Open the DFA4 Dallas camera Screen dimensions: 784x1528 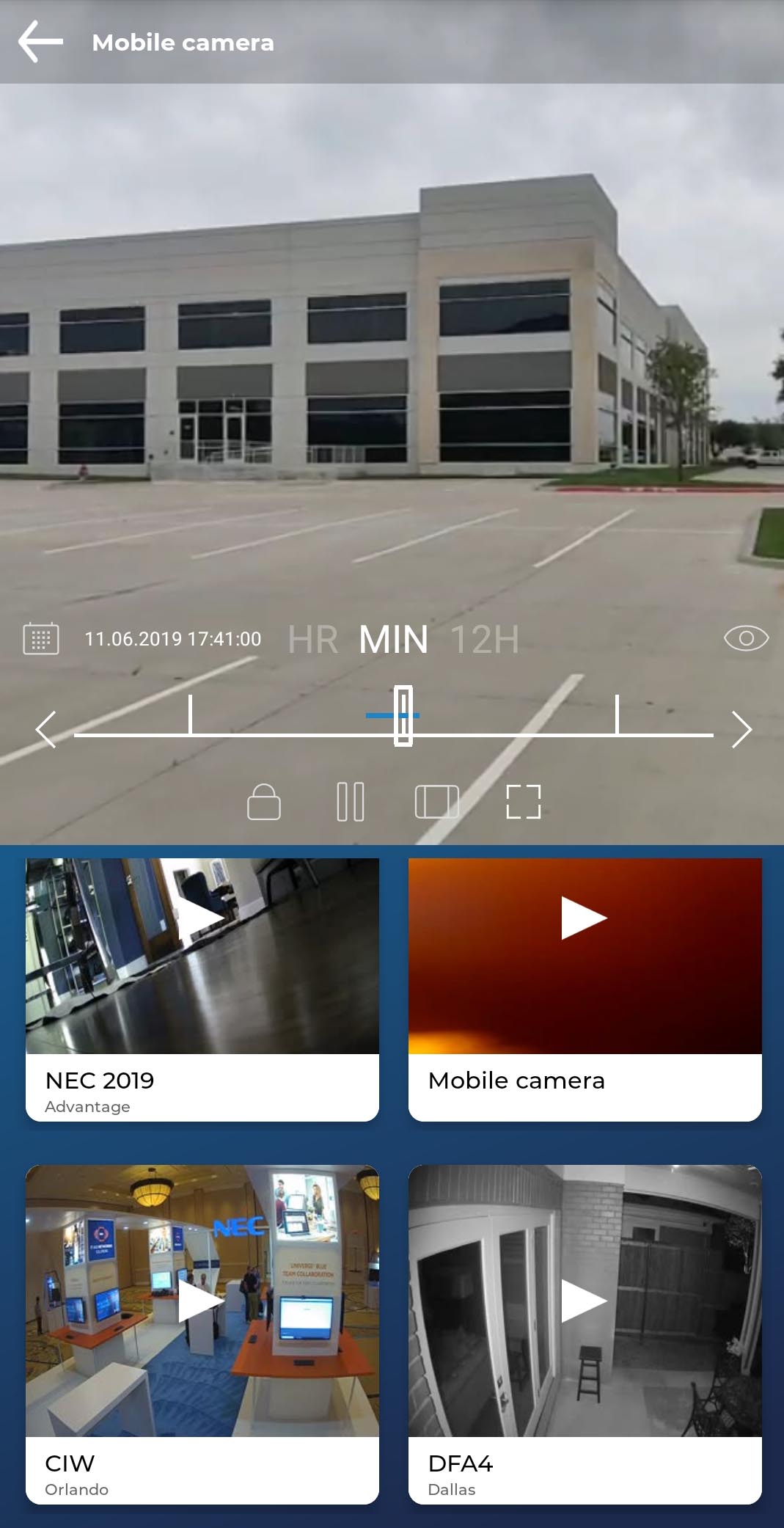[585, 1301]
